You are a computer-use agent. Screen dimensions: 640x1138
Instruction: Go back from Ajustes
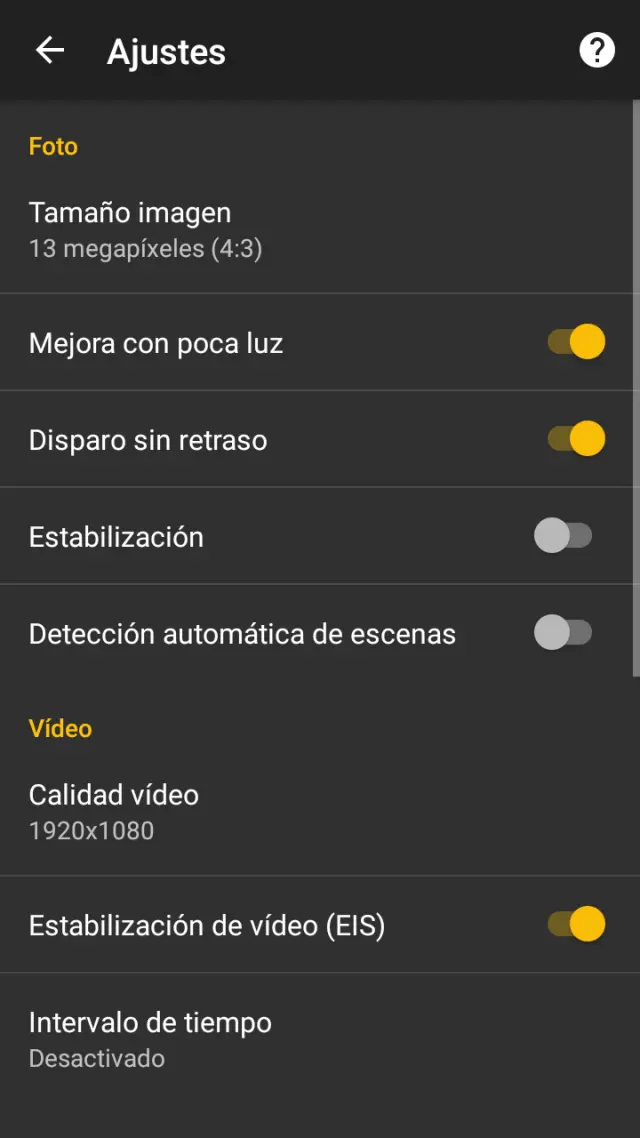click(49, 51)
